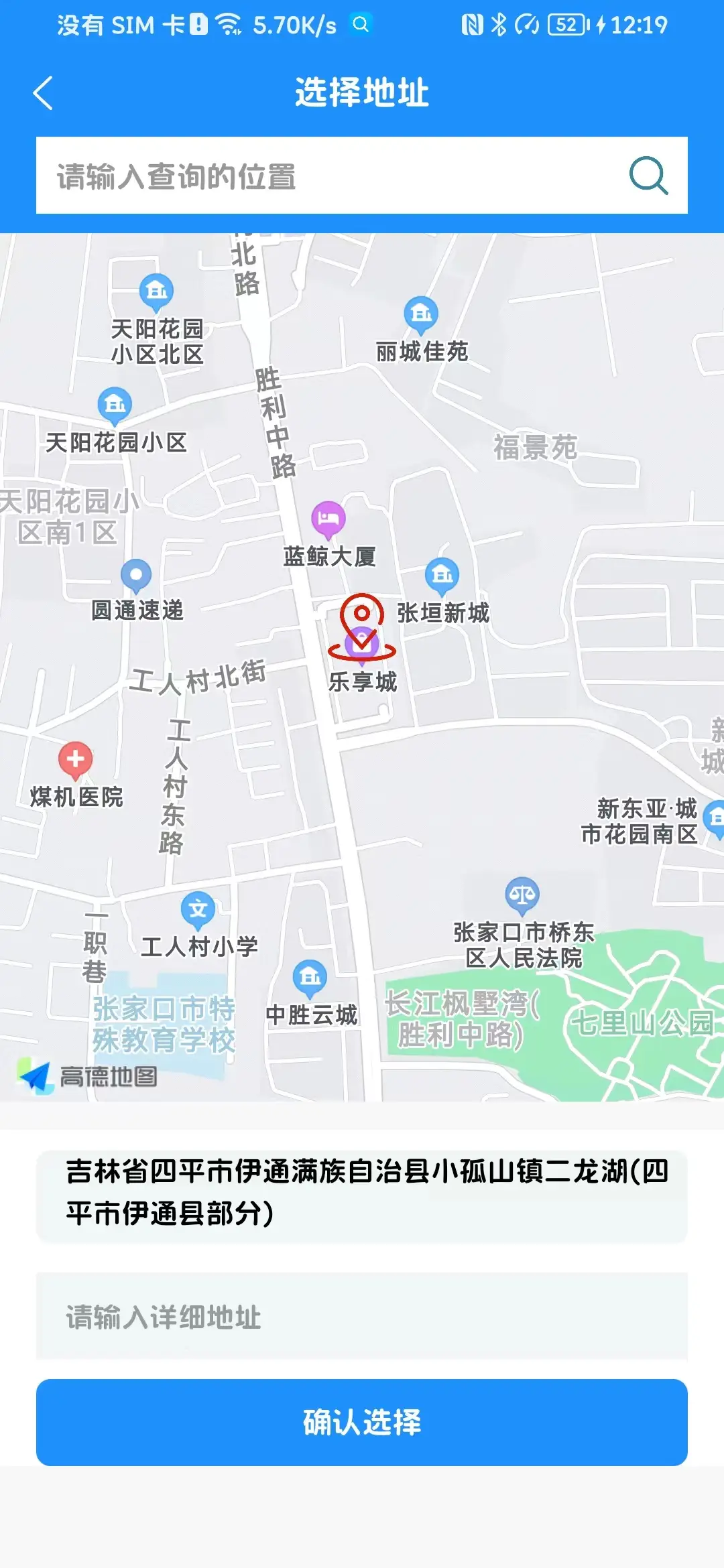Select the 中胜云城 marker on the map

tap(310, 978)
